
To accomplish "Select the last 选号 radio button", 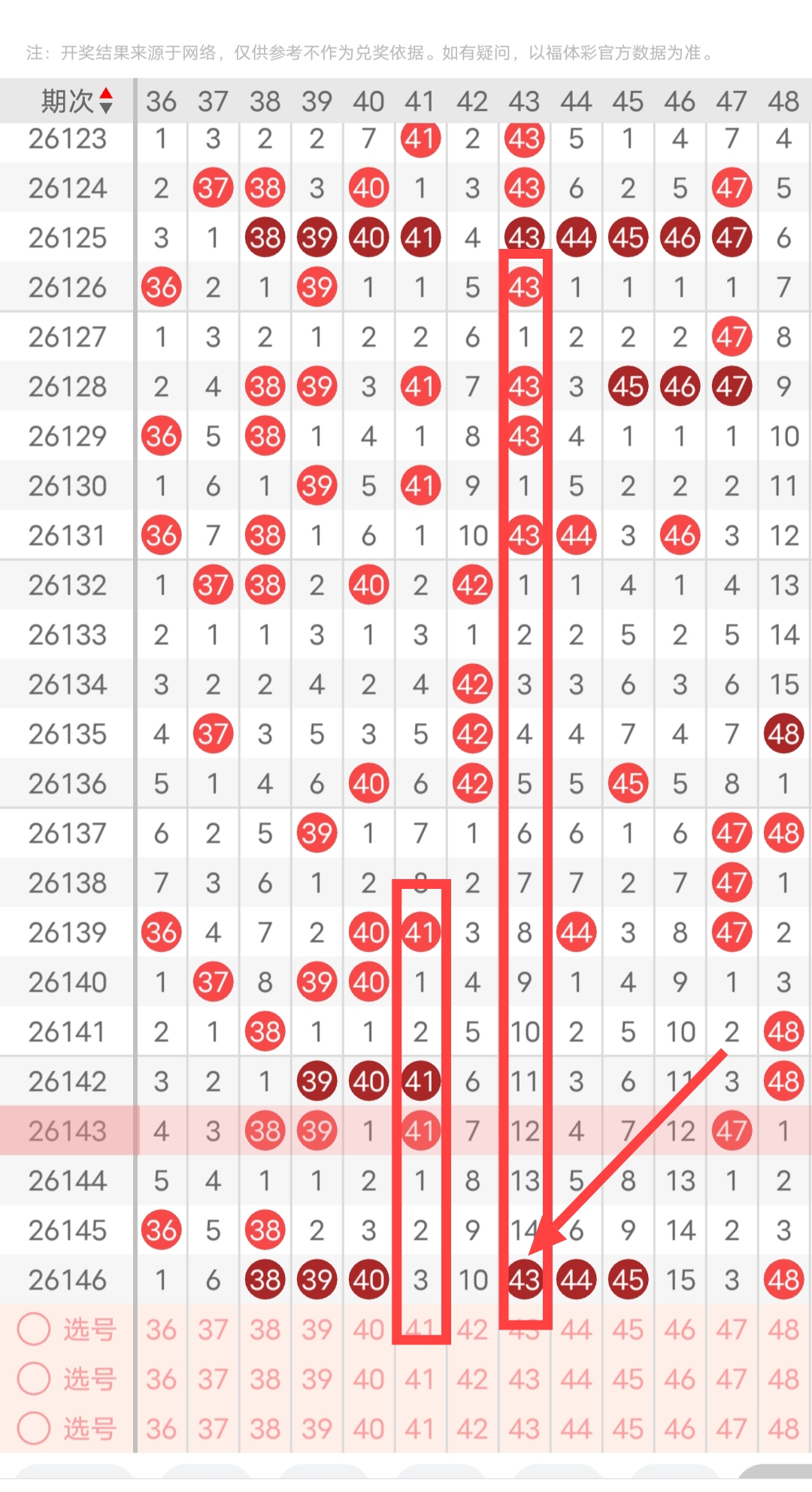I will click(34, 1428).
